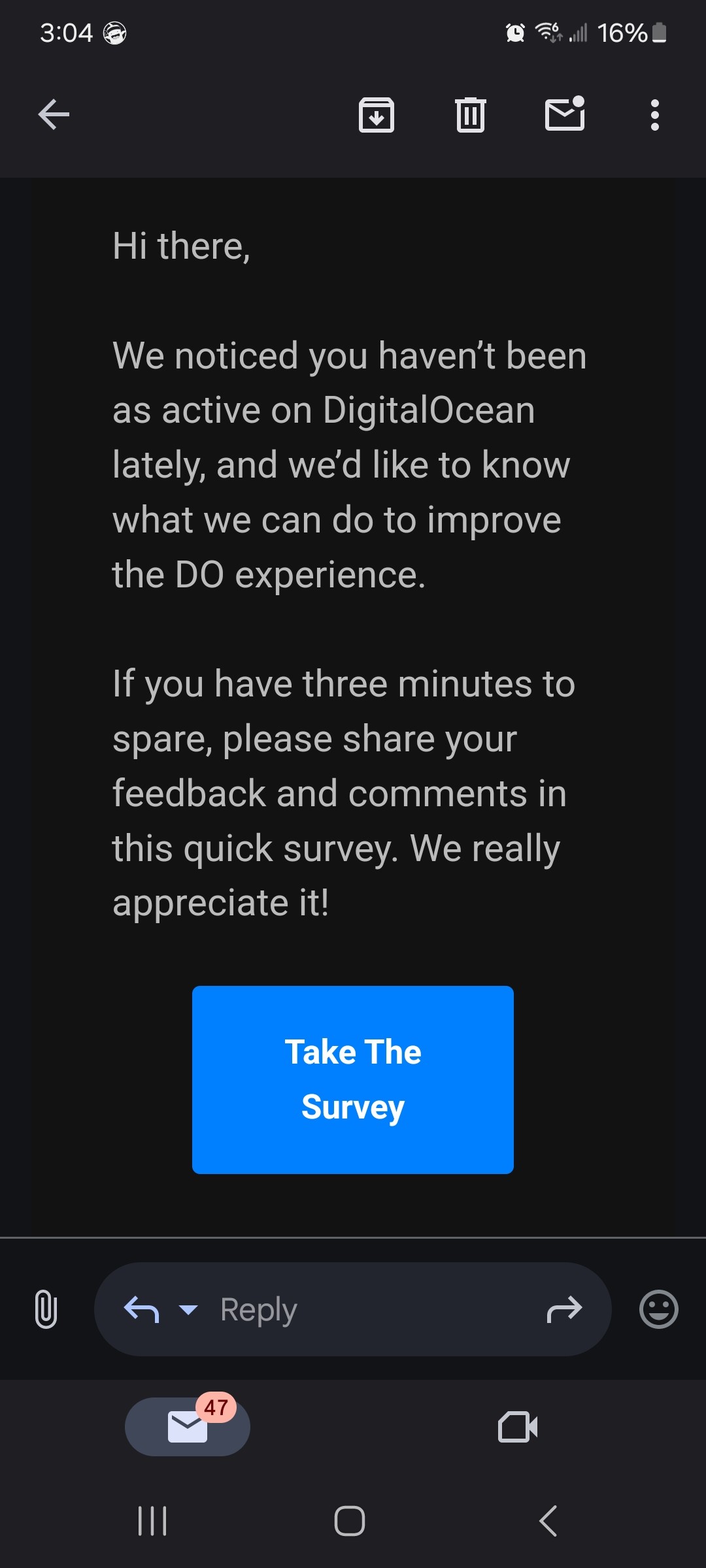Attach a file with the paperclip icon

tap(46, 1309)
